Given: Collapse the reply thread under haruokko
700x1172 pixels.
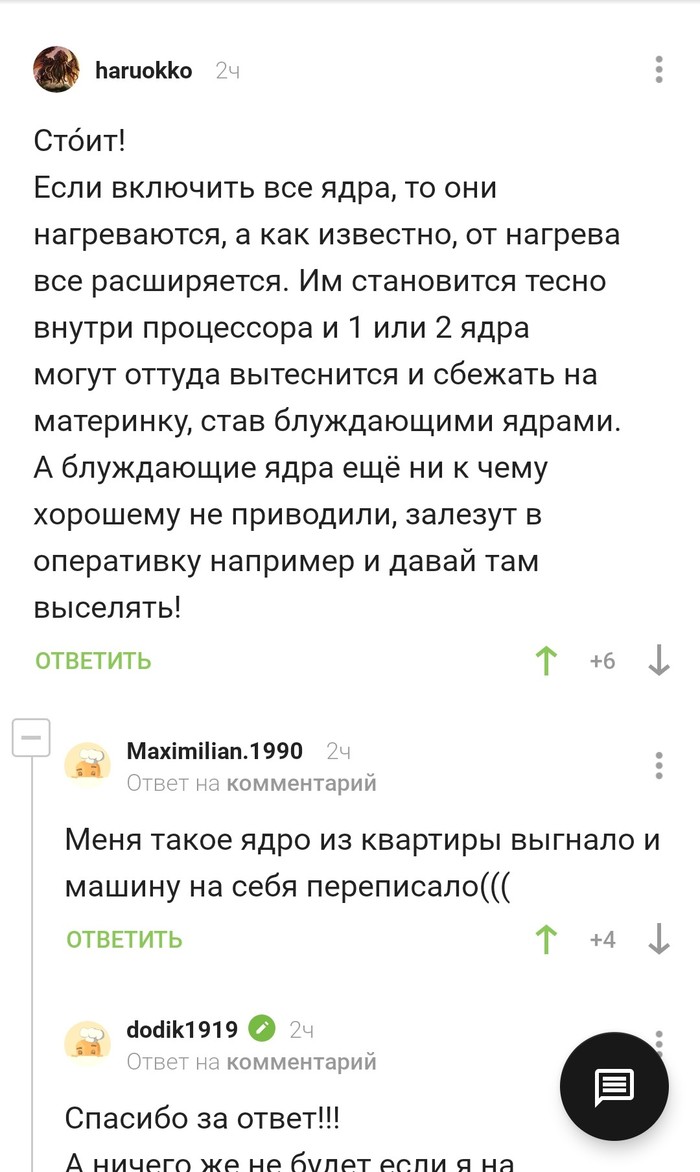Looking at the screenshot, I should point(30,738).
